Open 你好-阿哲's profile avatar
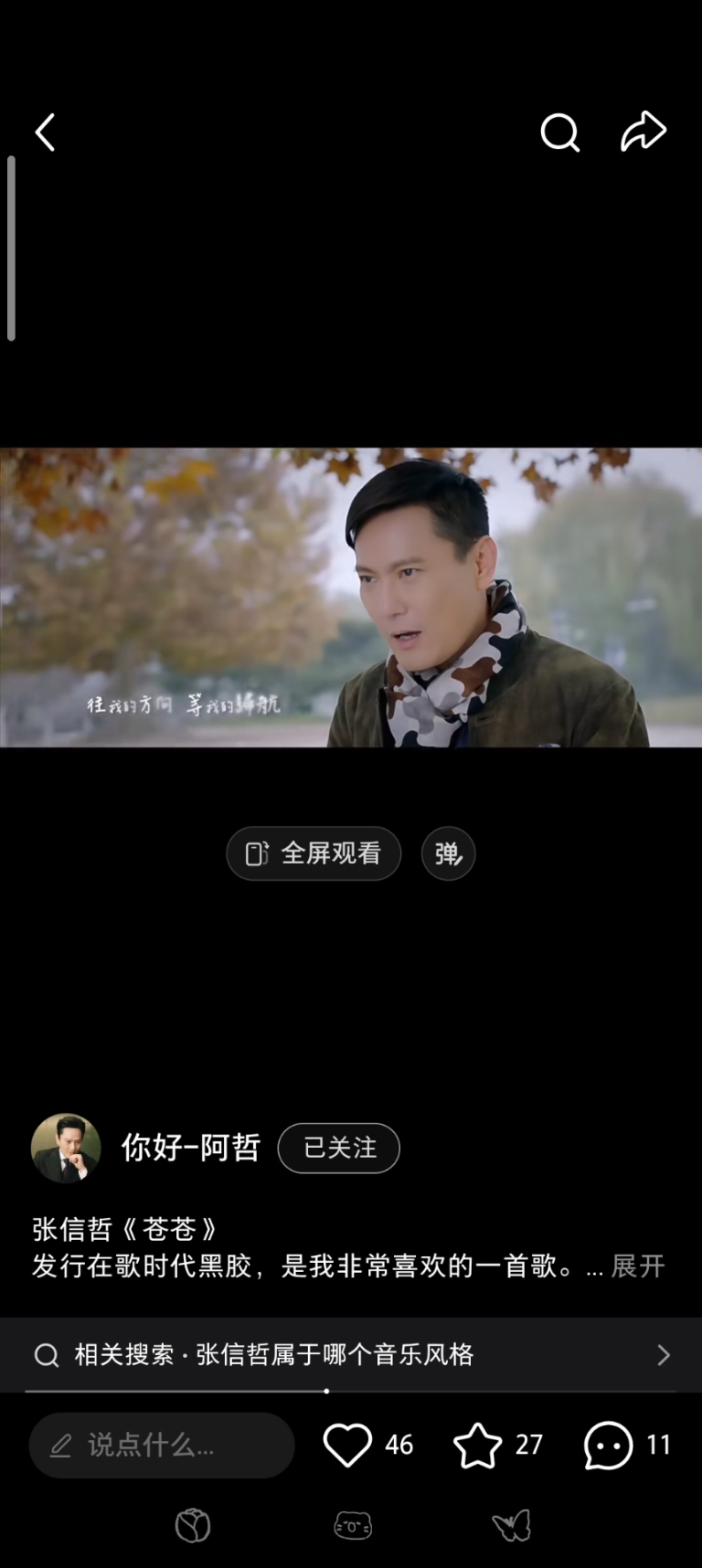This screenshot has width=702, height=1568. tap(66, 1148)
